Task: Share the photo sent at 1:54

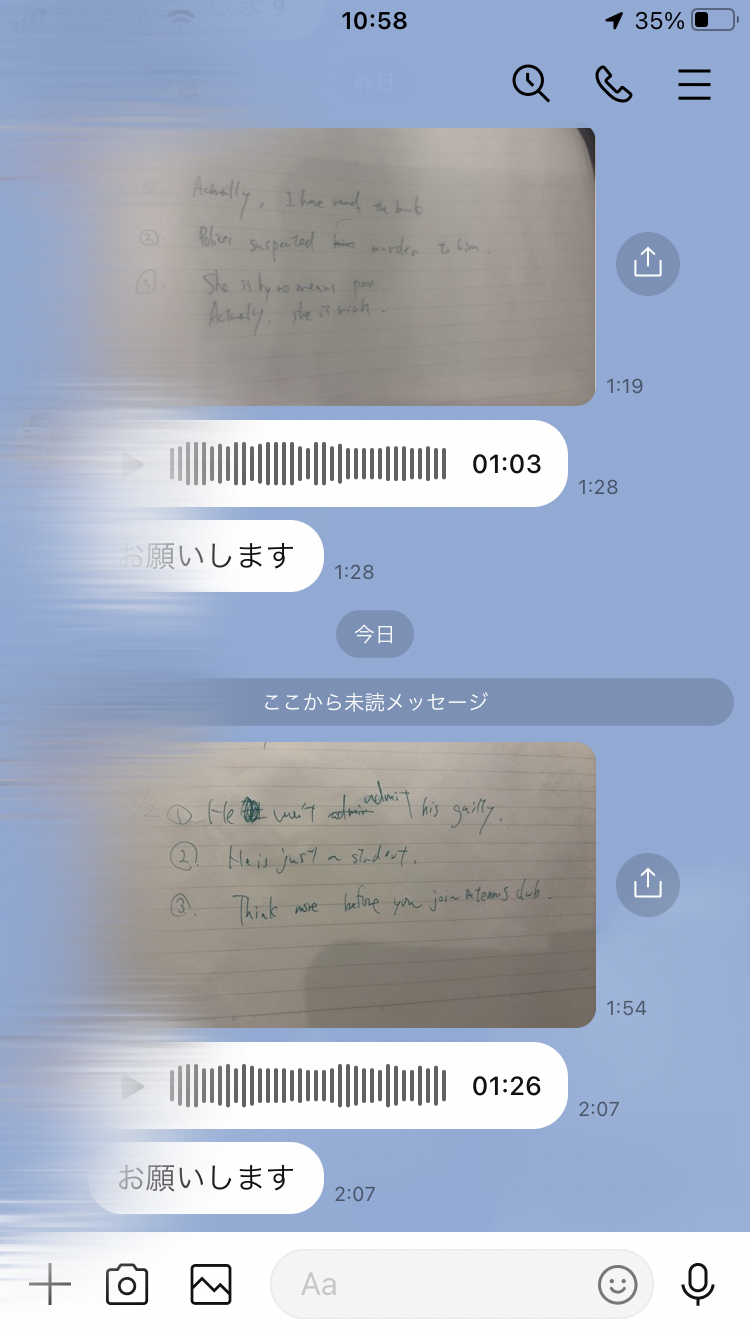Action: point(648,883)
